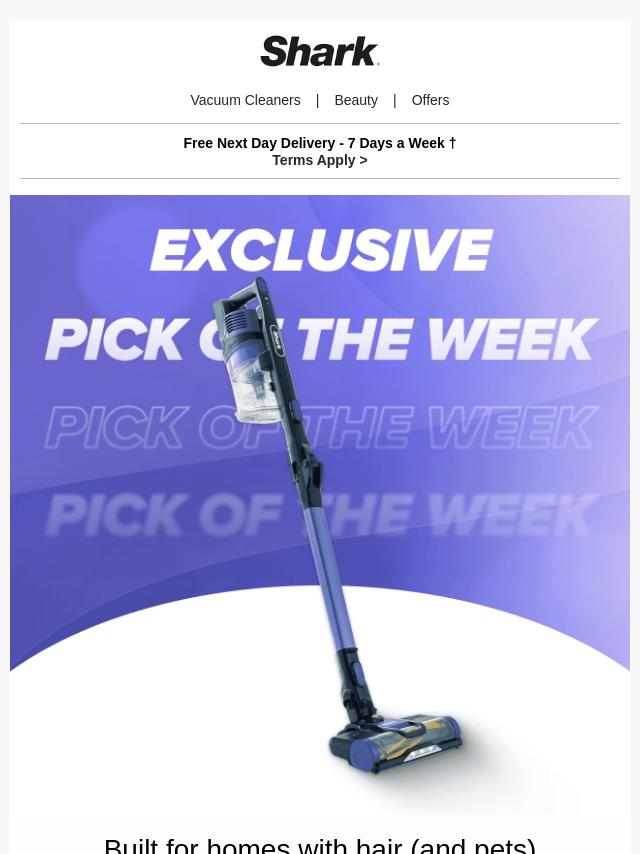Open the Offers link
The width and height of the screenshot is (640, 854).
point(430,100)
